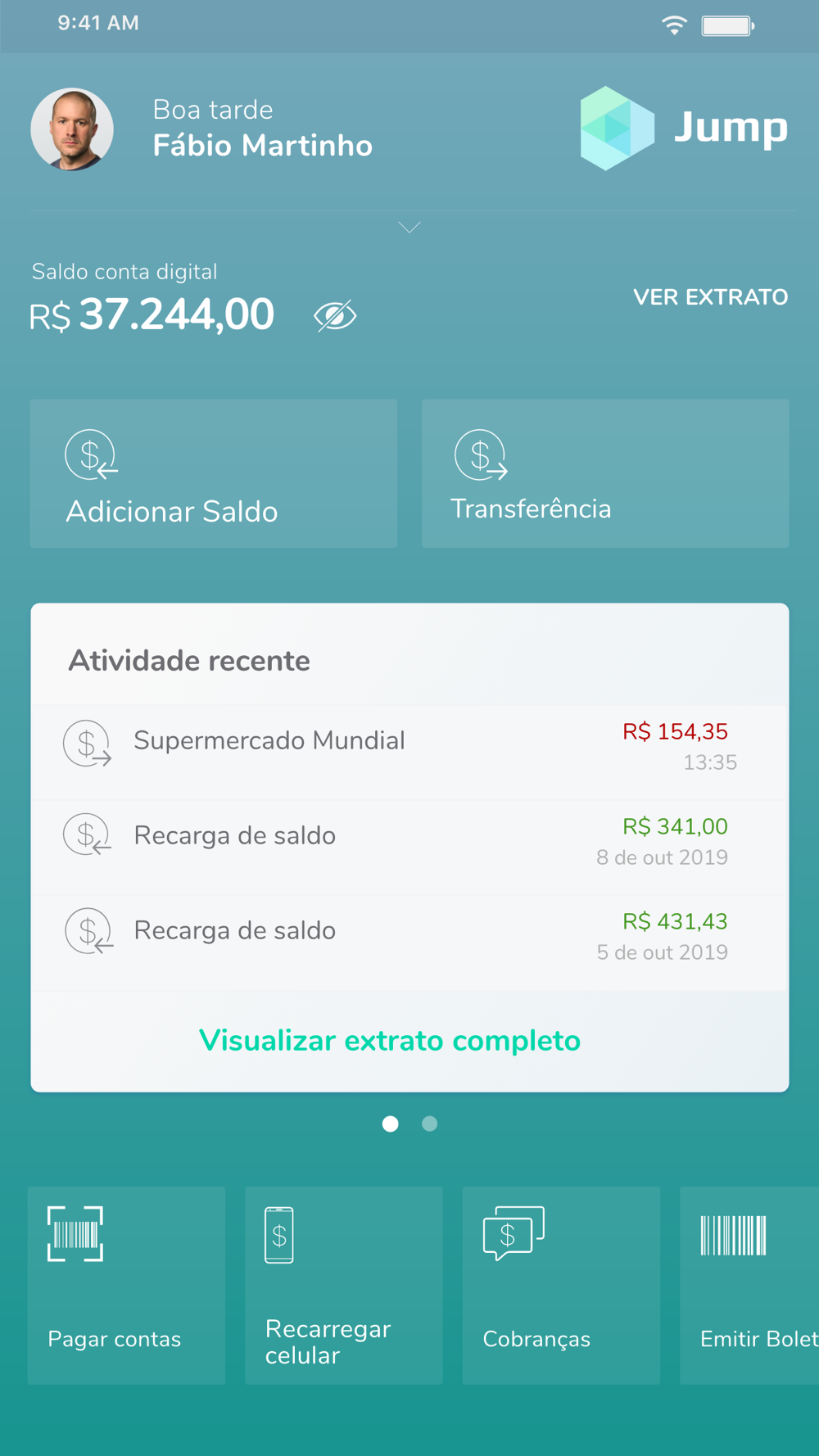Hide the account balance with eye icon

pos(335,315)
